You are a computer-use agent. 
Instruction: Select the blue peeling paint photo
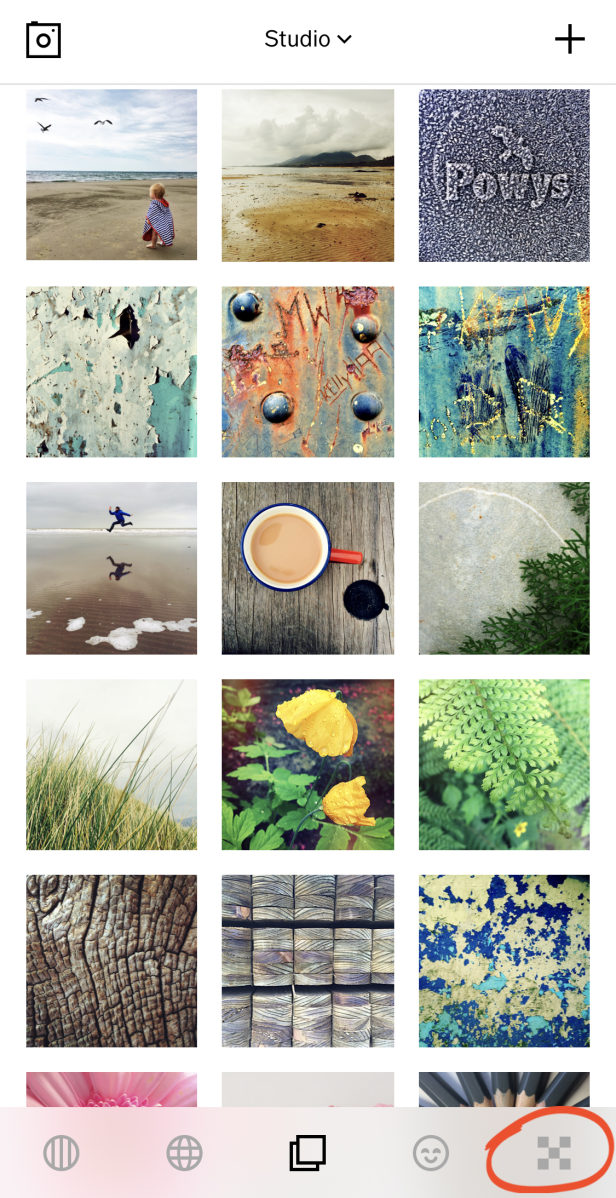point(503,960)
